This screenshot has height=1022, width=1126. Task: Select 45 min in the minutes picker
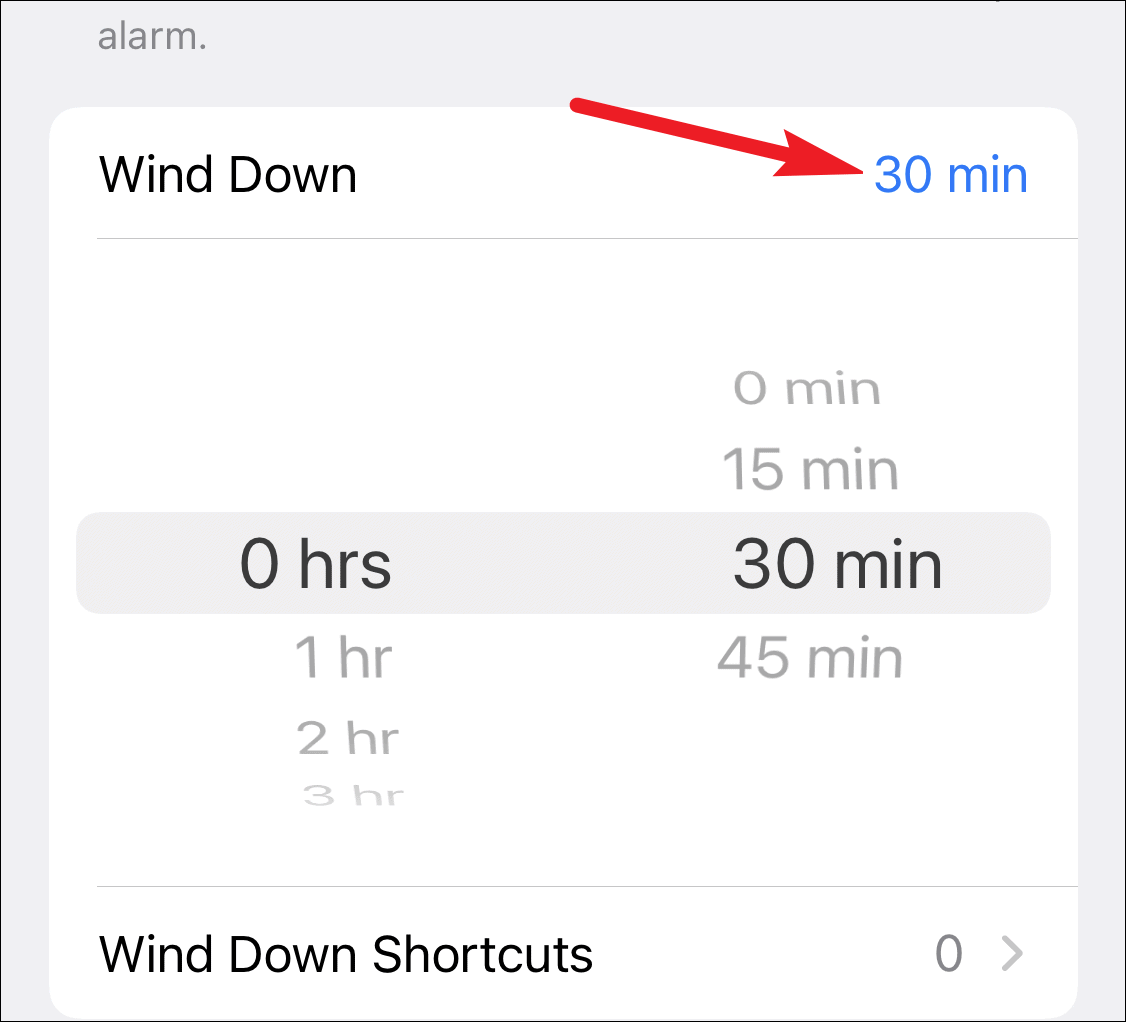[810, 658]
